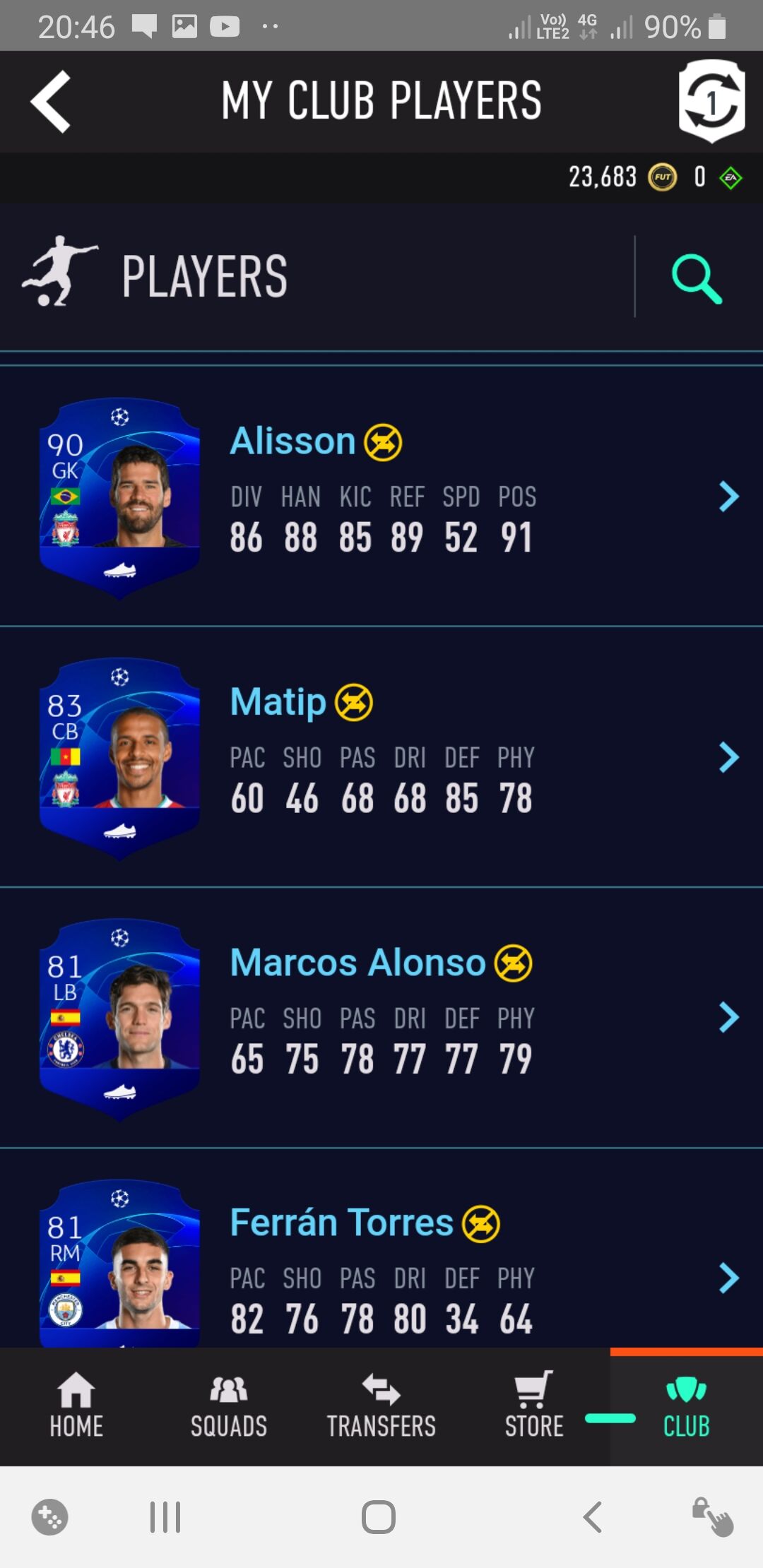
Task: Tap the system recent apps button
Action: tap(165, 1516)
